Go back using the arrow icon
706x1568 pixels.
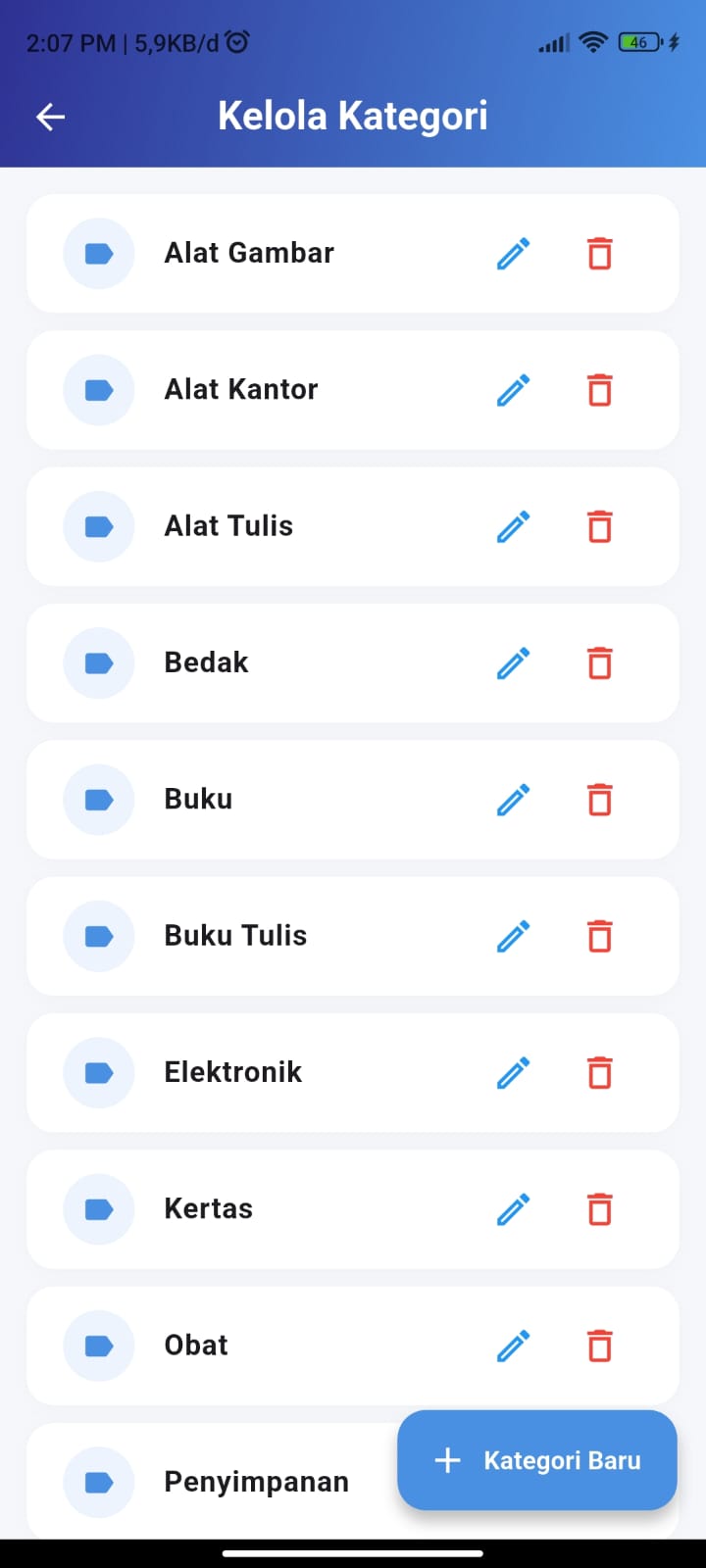[x=50, y=118]
